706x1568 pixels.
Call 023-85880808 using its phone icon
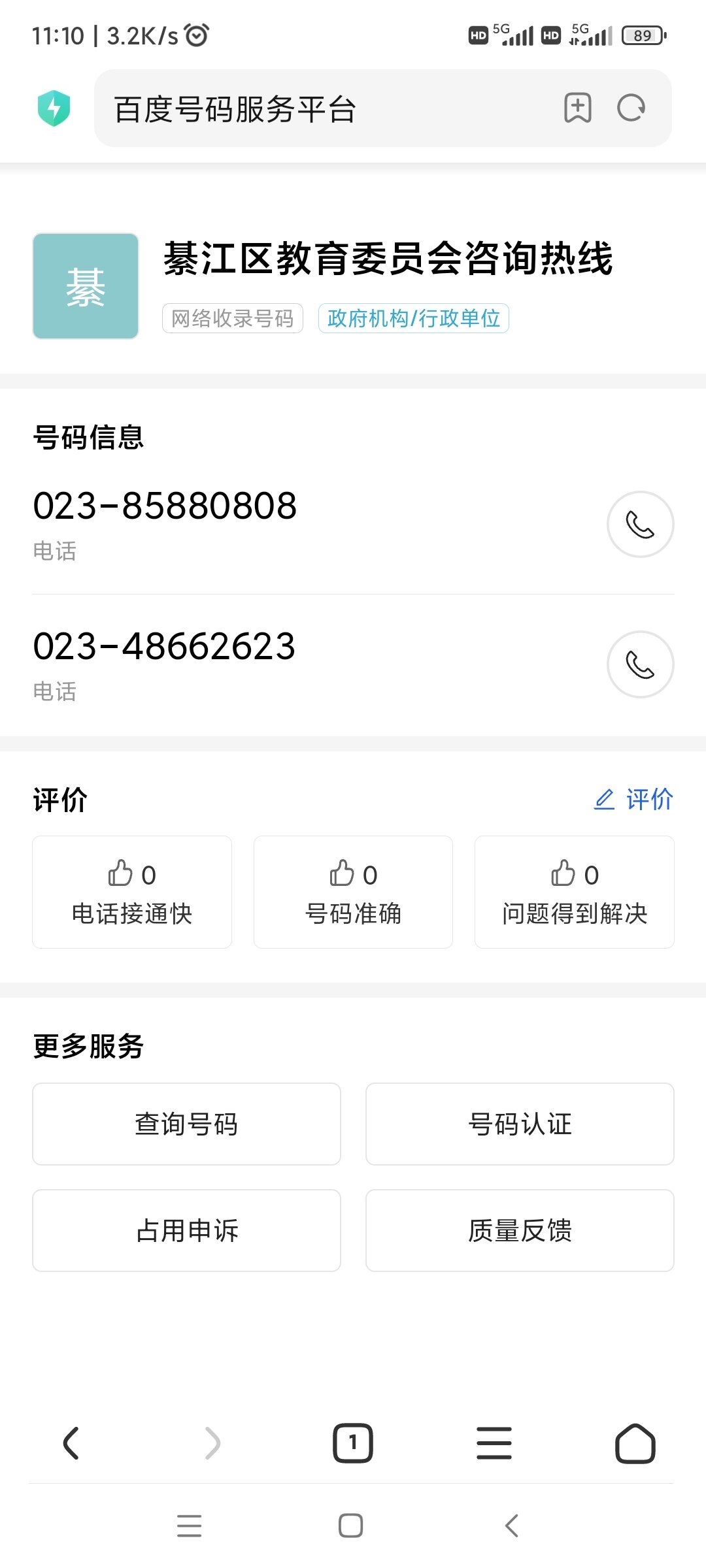(641, 524)
